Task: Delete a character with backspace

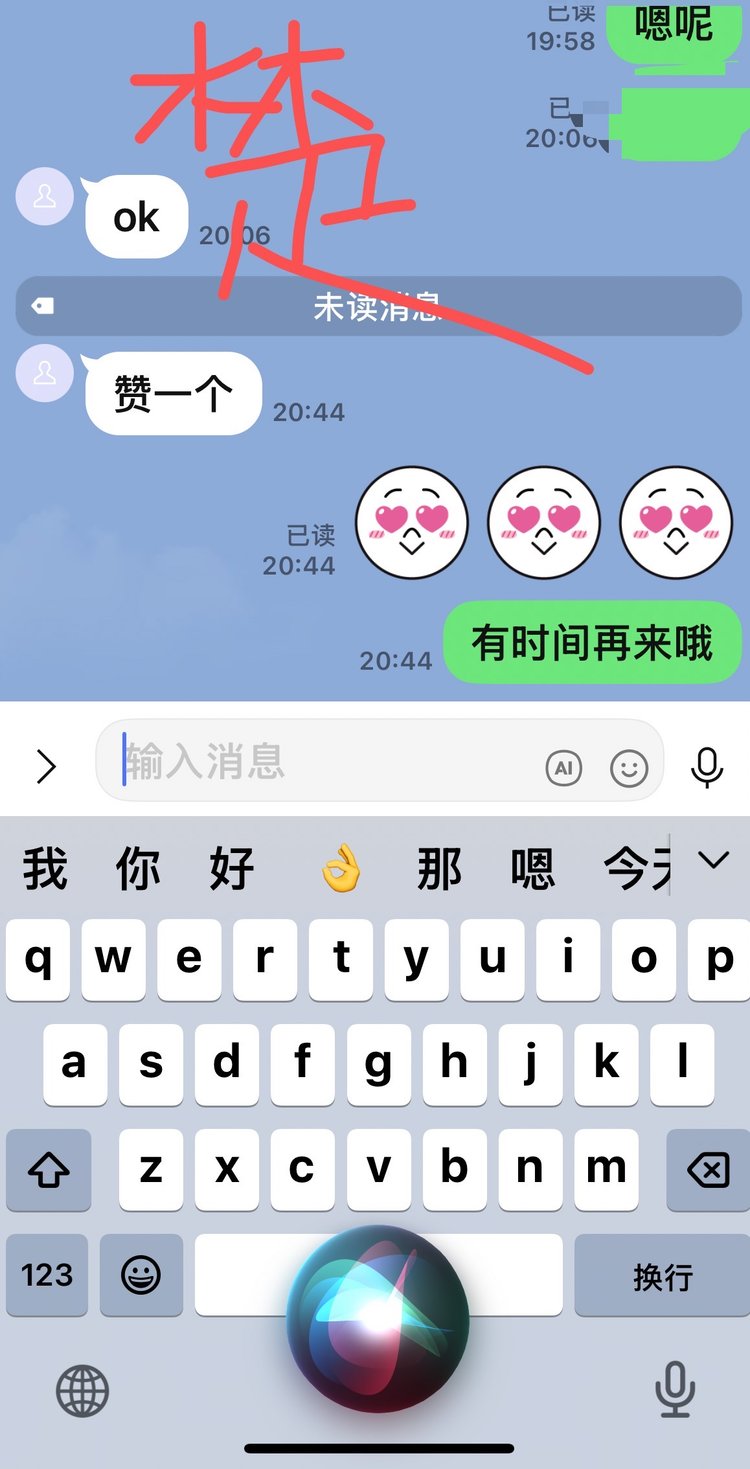Action: click(x=708, y=1169)
